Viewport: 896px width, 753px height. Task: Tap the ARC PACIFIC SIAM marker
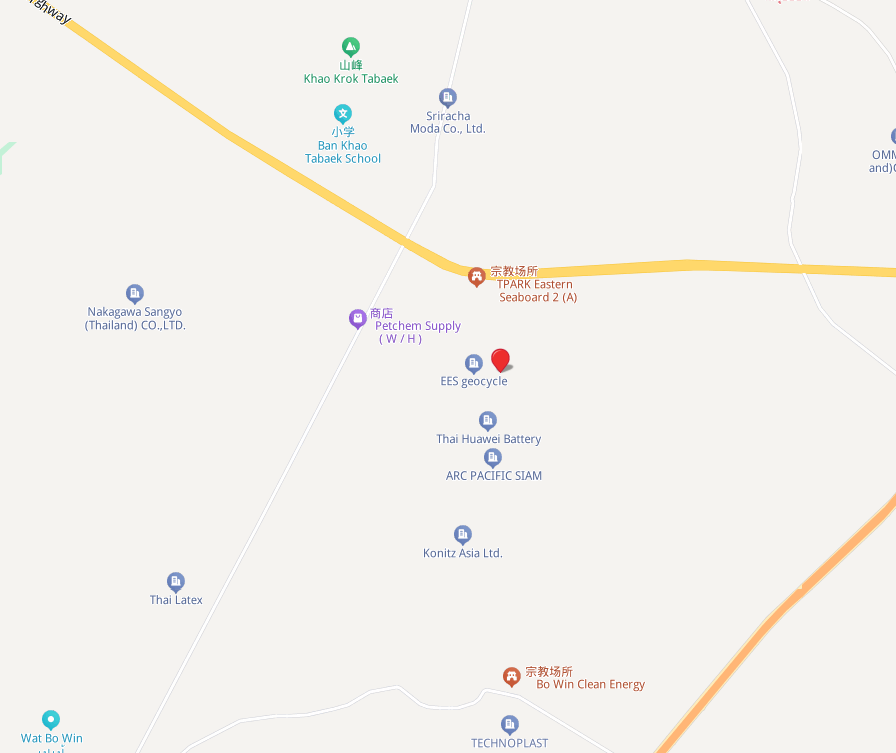point(493,458)
